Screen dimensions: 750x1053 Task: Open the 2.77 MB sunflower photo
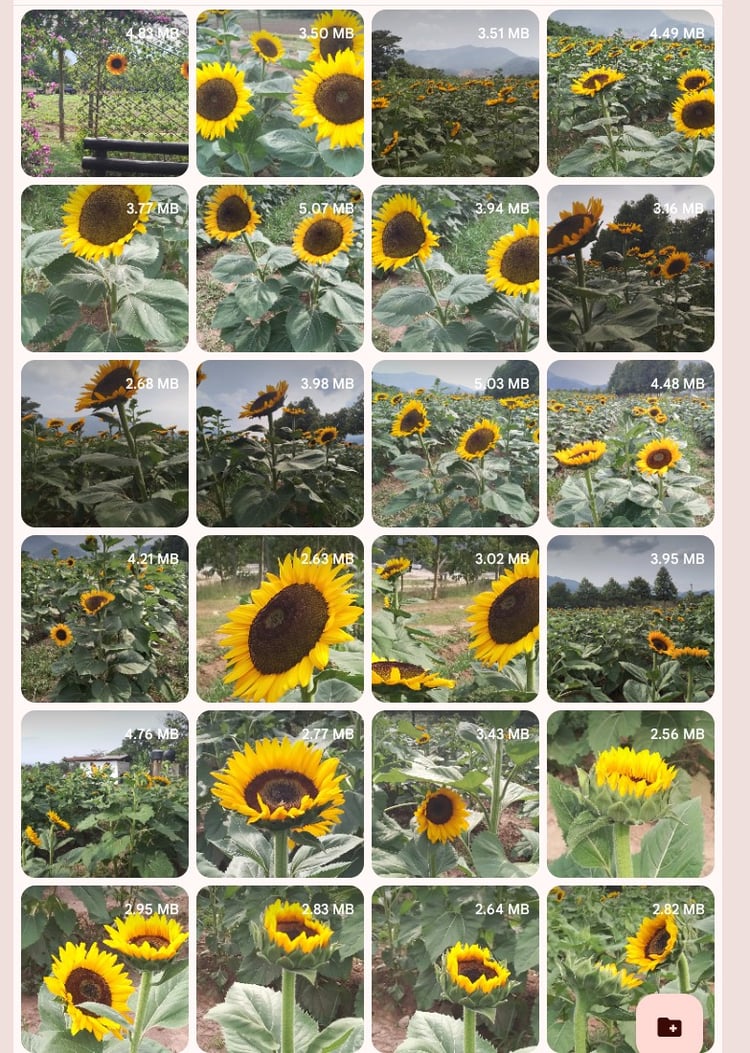tap(280, 793)
